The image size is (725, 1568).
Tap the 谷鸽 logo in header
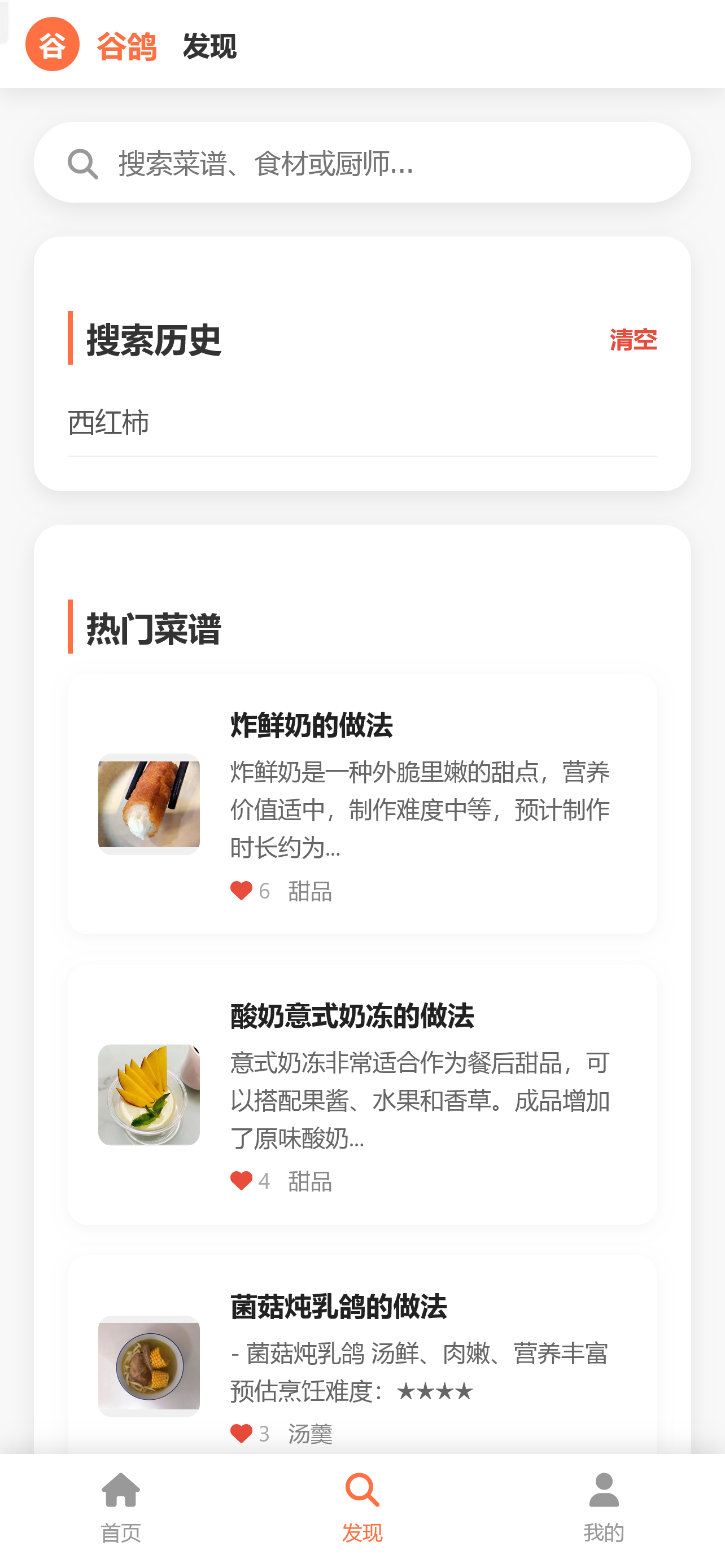tap(91, 45)
